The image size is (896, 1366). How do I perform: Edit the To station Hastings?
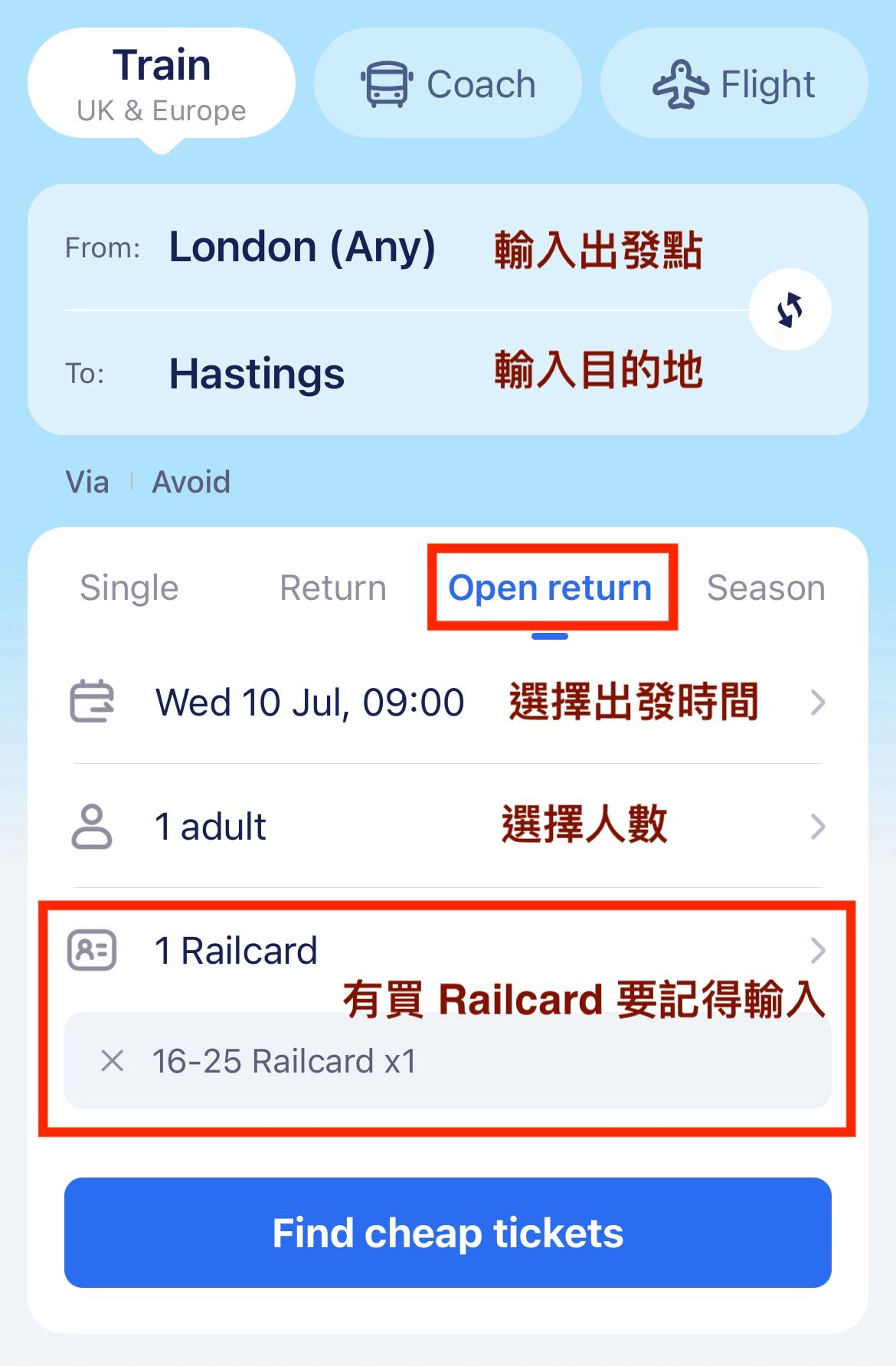pos(257,374)
